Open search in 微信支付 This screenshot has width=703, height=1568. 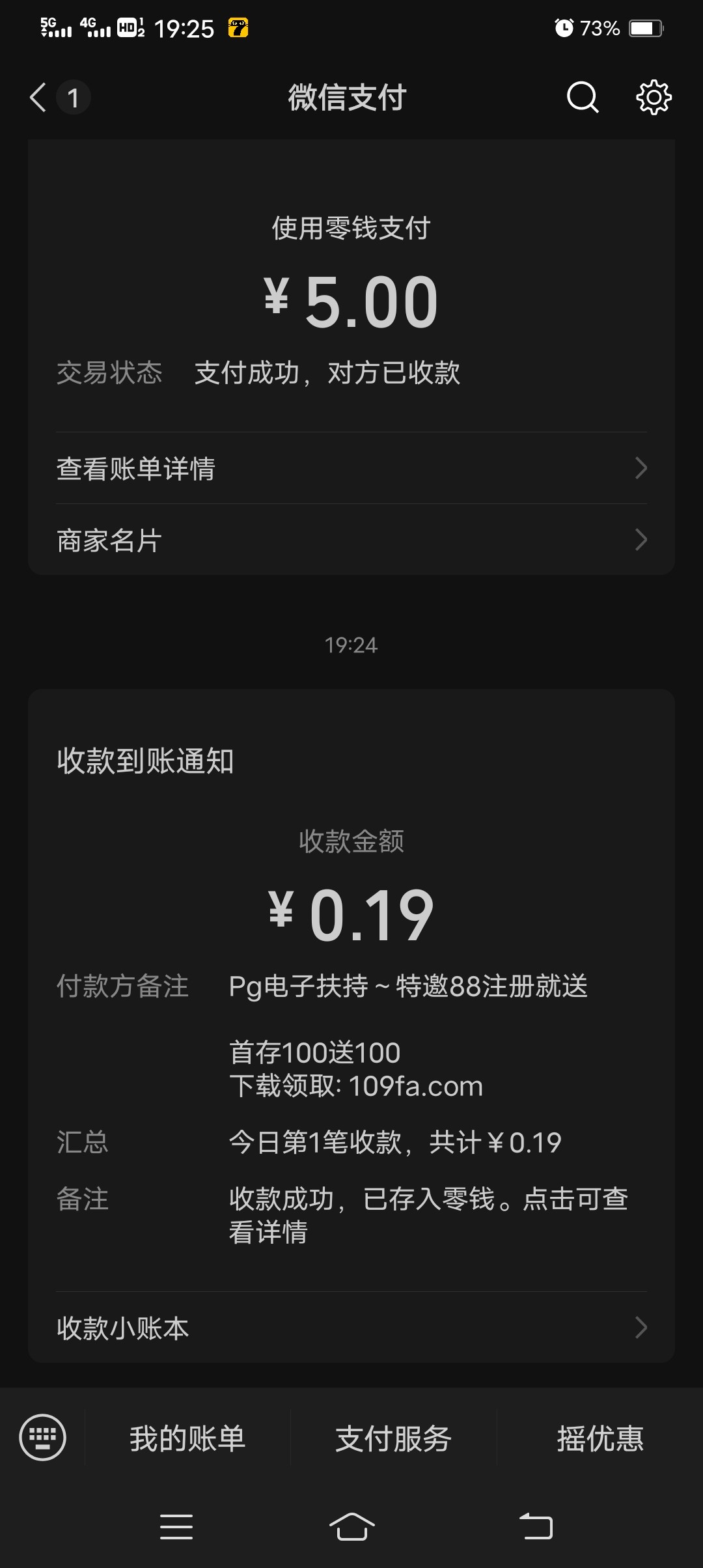click(582, 98)
